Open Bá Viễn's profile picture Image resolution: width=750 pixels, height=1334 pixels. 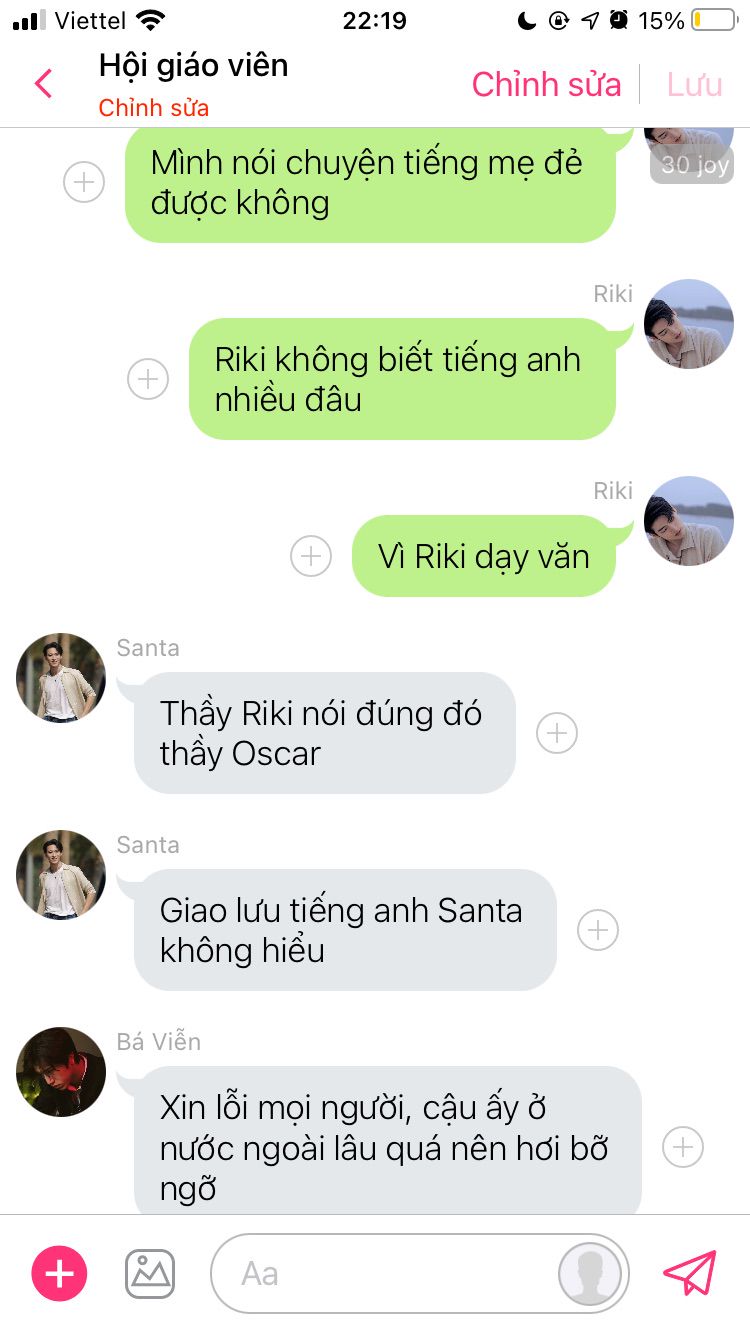tap(61, 1072)
